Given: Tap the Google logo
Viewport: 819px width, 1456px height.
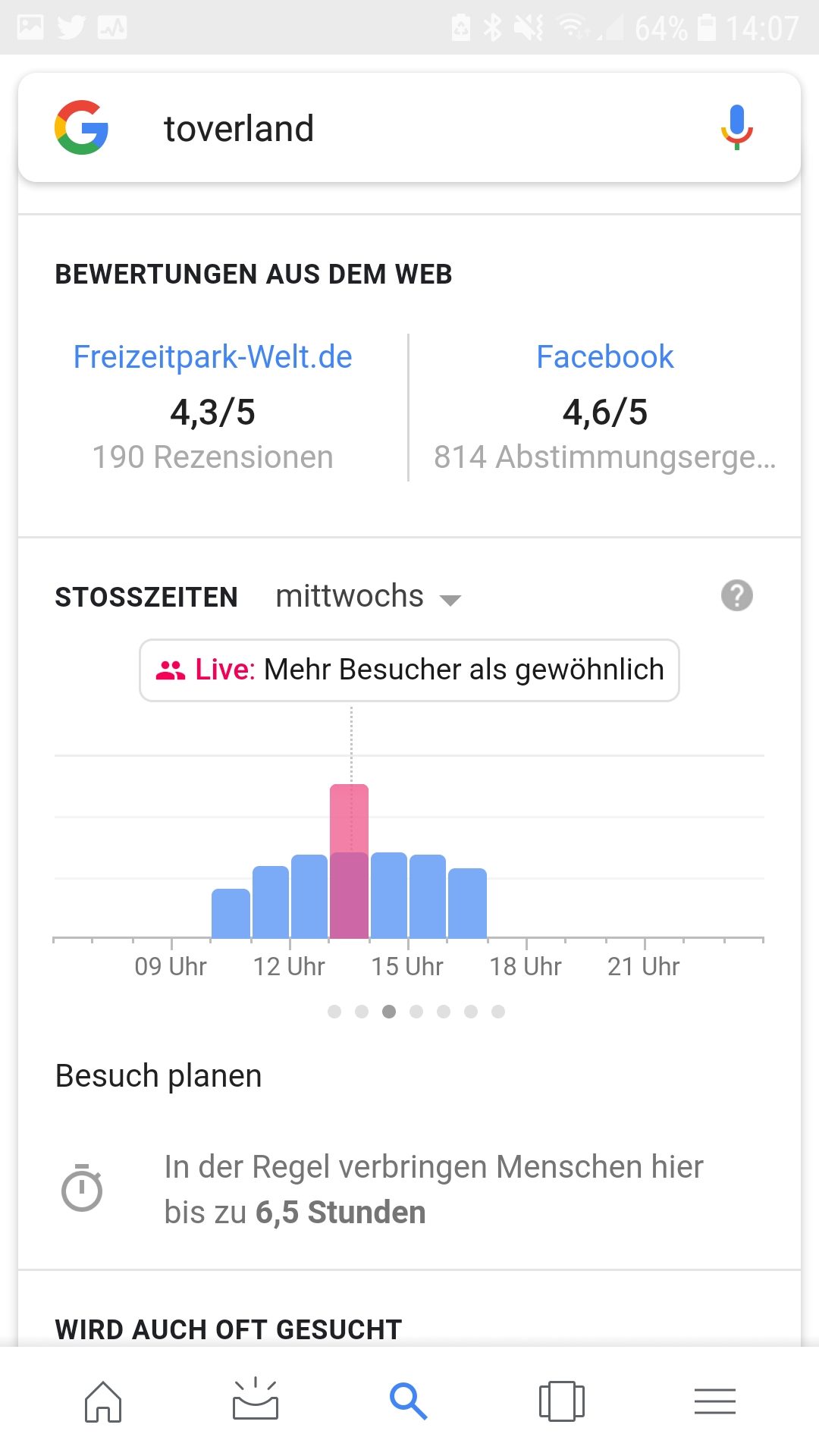Looking at the screenshot, I should (81, 127).
